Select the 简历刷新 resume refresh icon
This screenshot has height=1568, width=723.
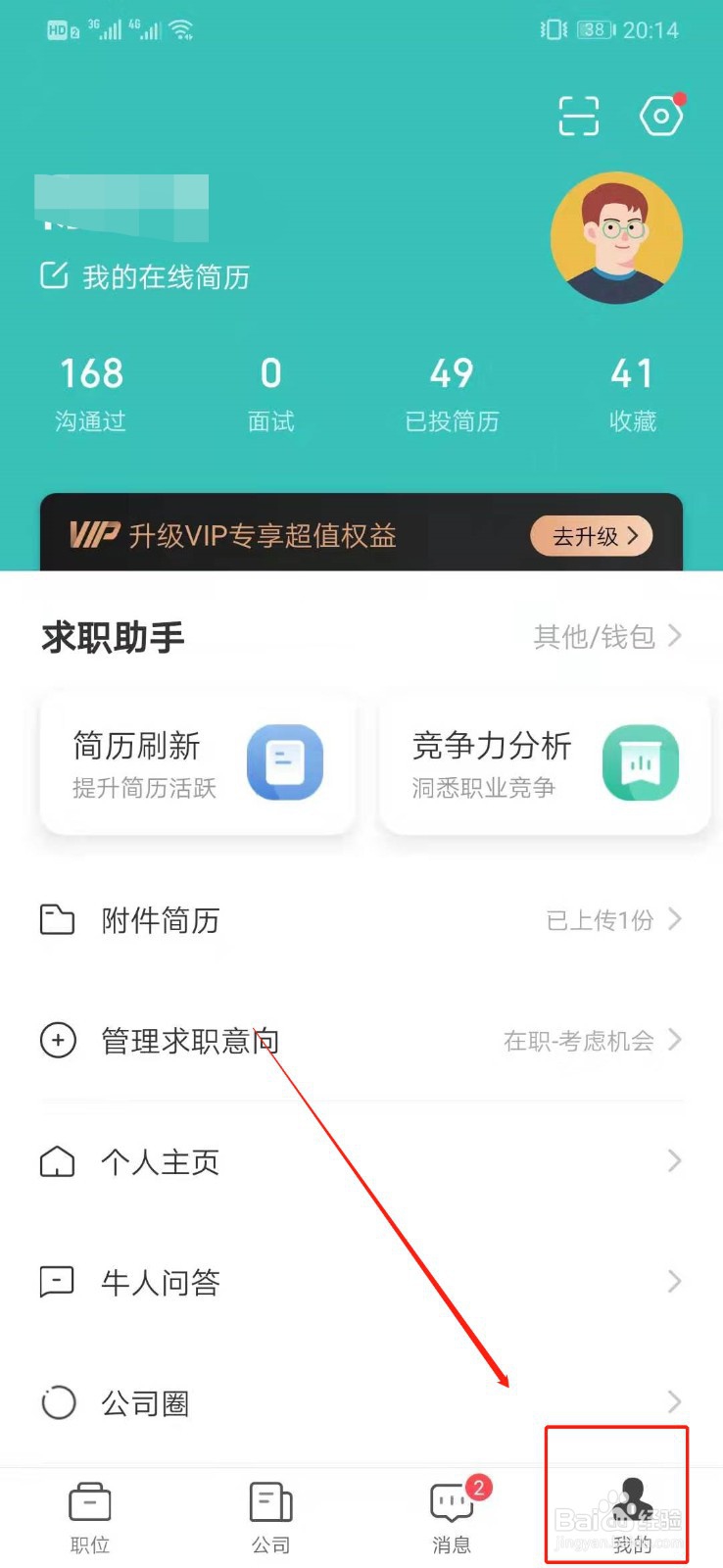tap(285, 763)
